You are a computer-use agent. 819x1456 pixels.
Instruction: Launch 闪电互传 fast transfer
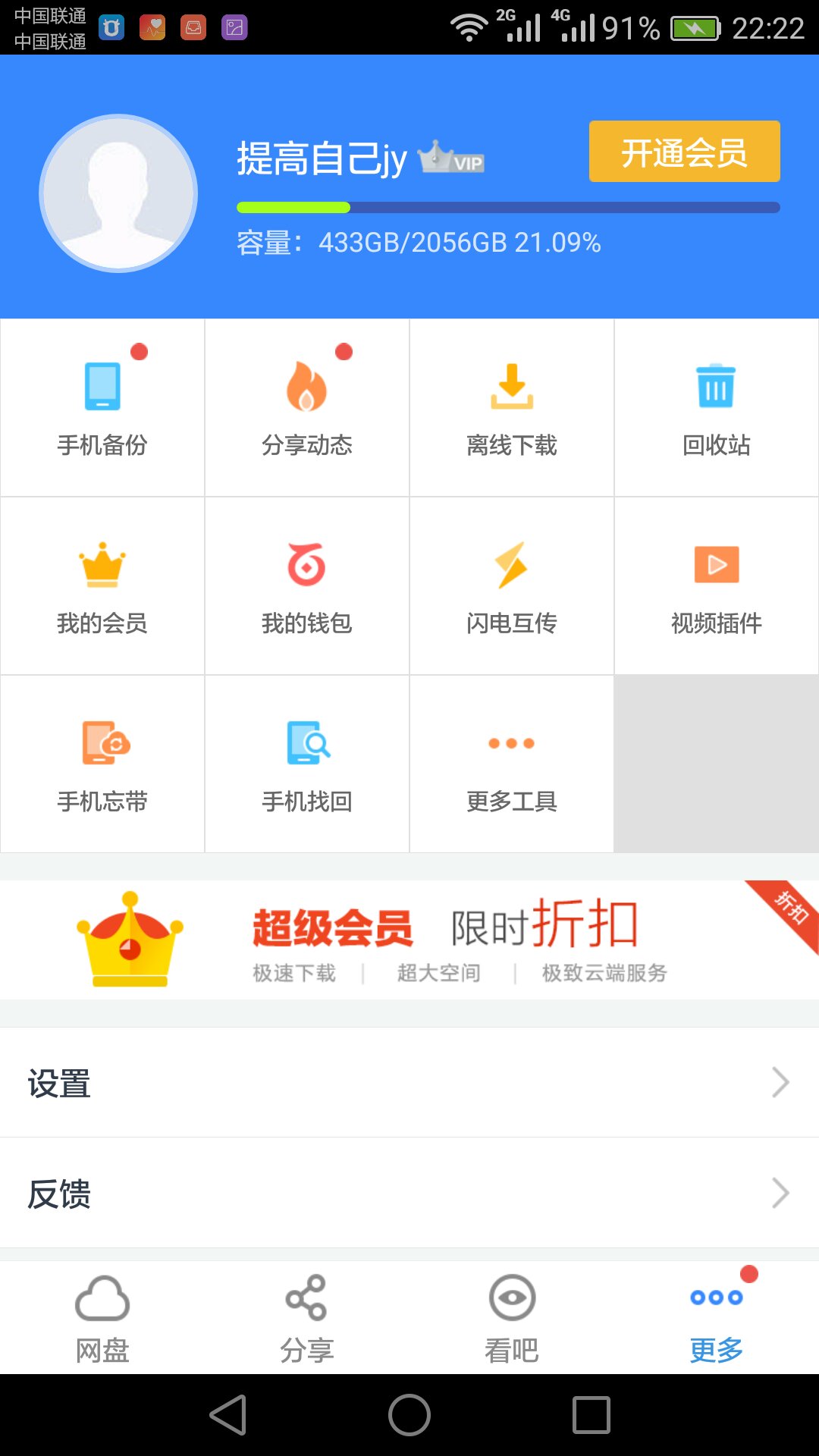coord(512,586)
